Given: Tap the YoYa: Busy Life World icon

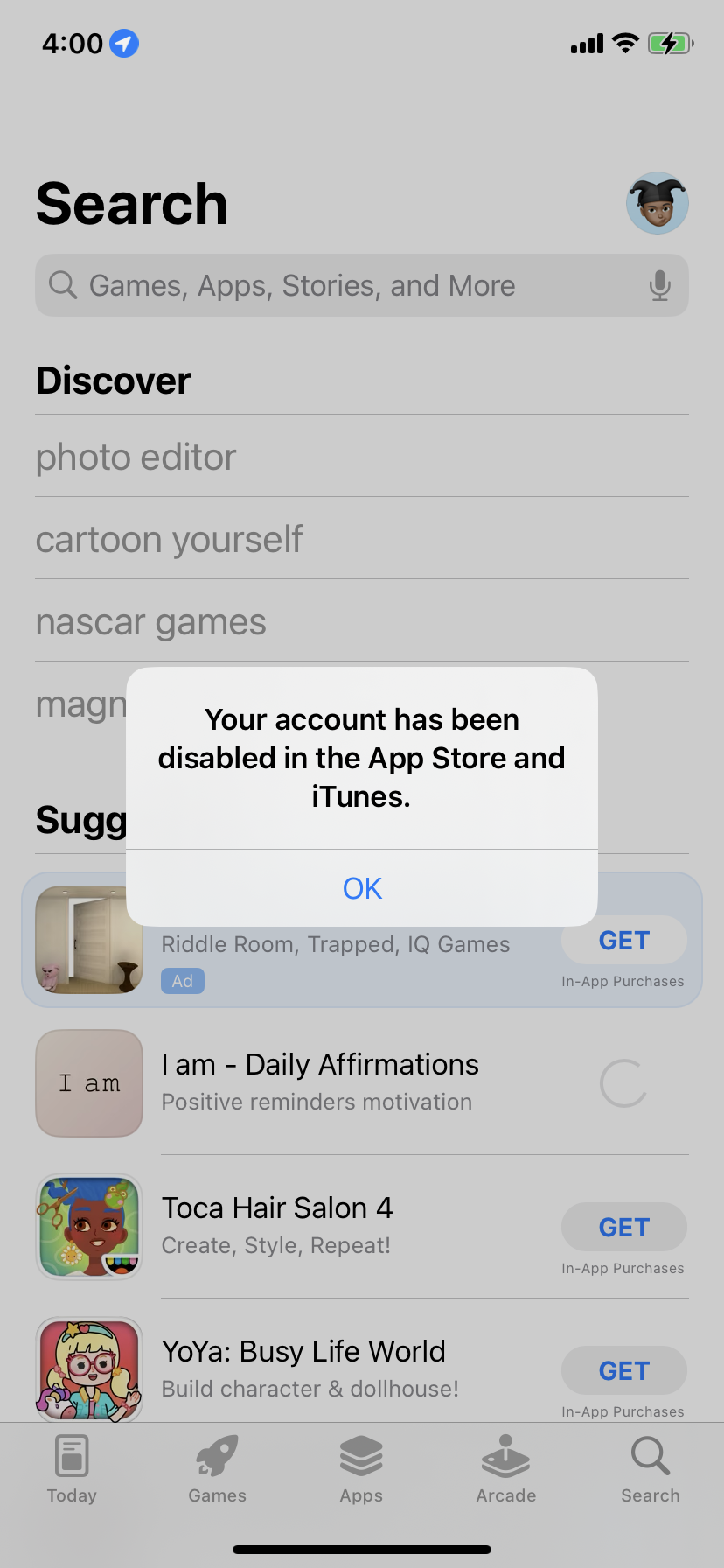Looking at the screenshot, I should coord(88,1368).
